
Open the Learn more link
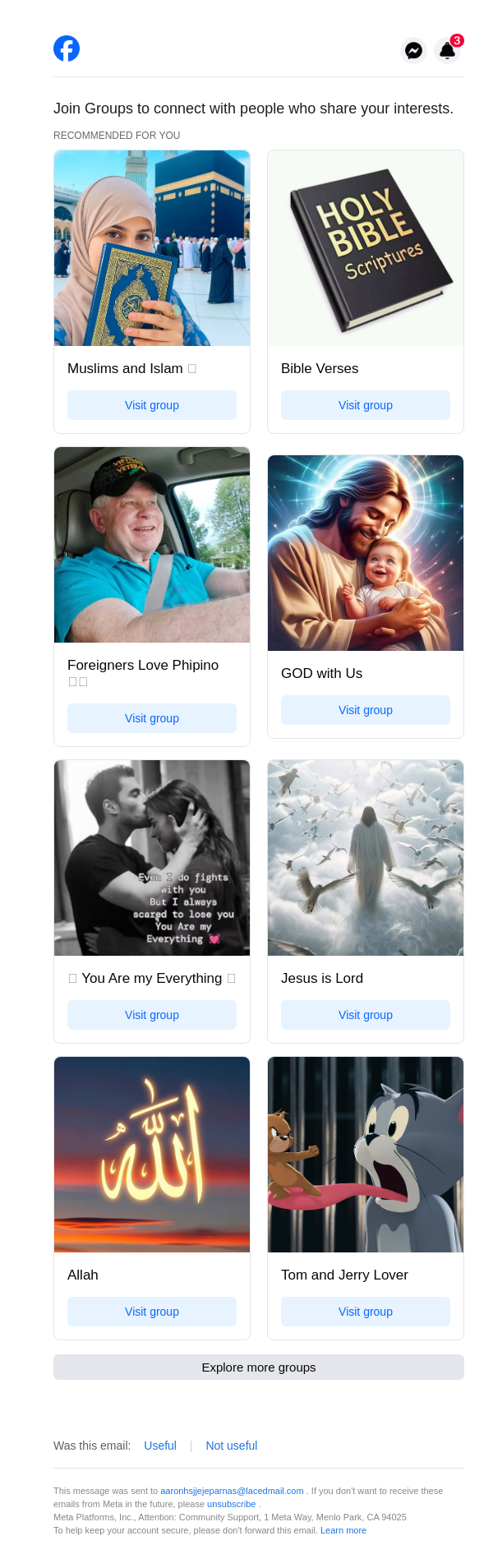[x=343, y=1530]
